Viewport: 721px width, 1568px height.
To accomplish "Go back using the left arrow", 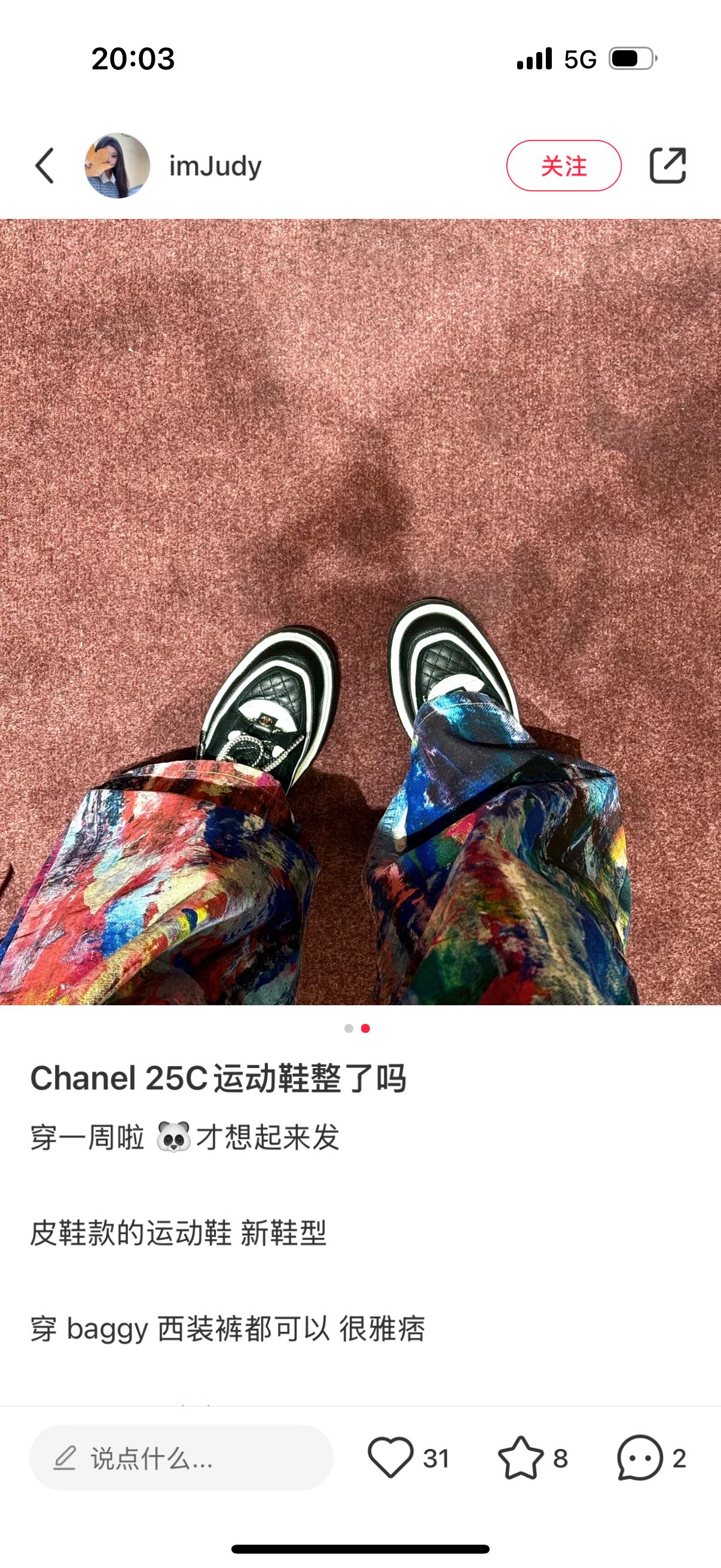I will pyautogui.click(x=44, y=166).
